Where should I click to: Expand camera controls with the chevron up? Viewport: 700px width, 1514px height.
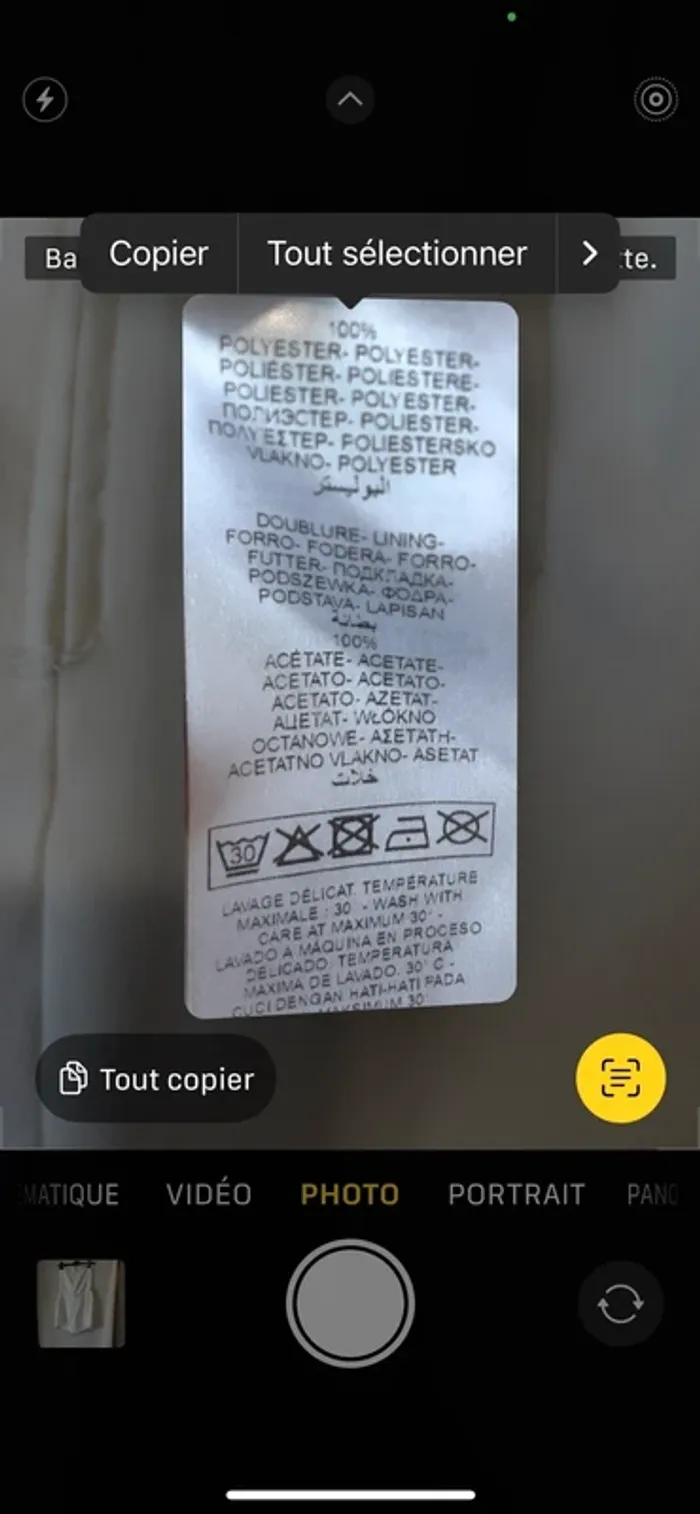point(350,100)
